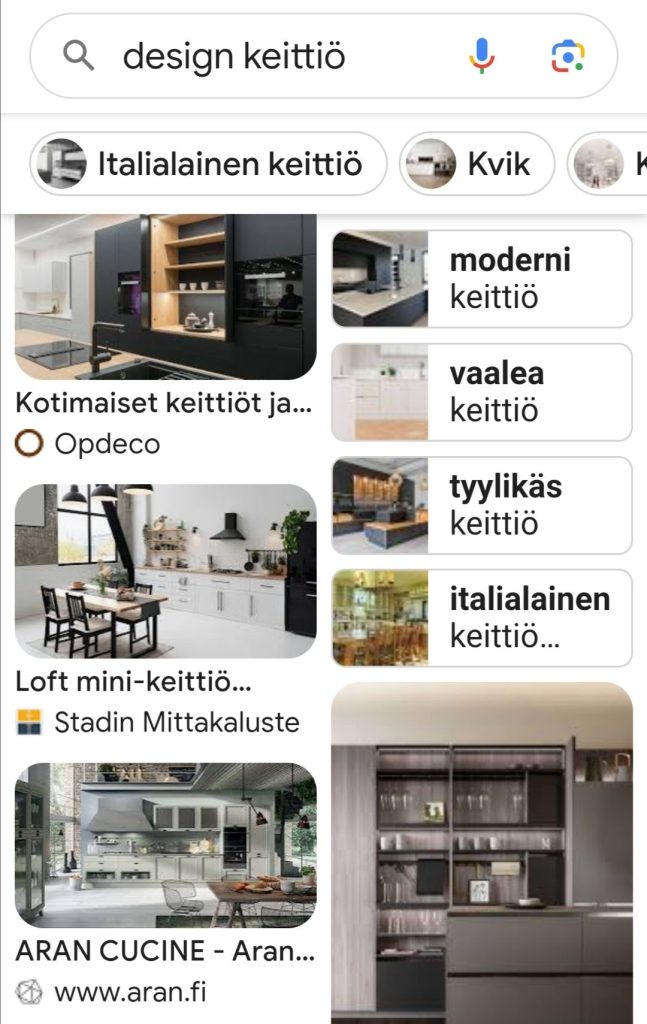
Task: Start voice search with the microphone
Action: 482,56
